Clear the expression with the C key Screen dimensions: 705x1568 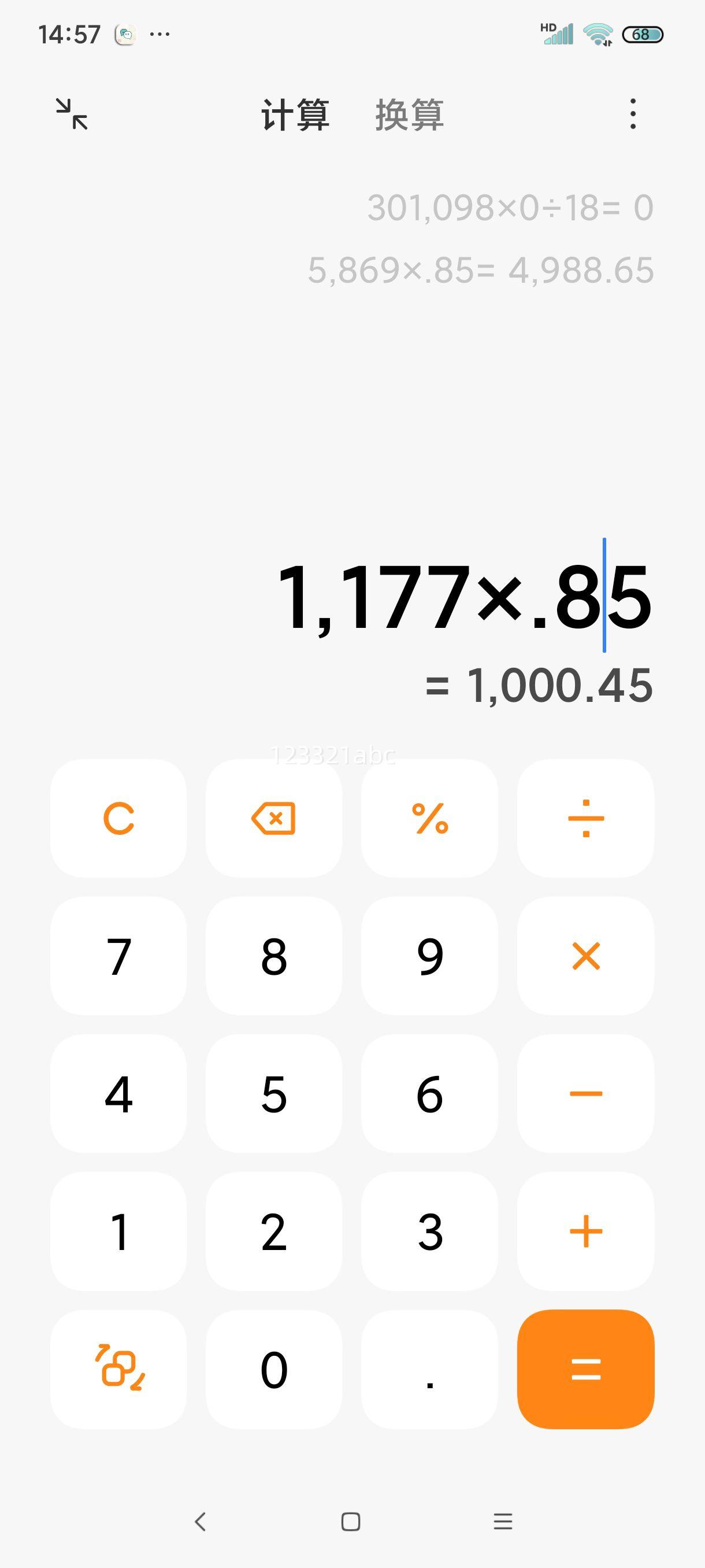click(x=118, y=818)
